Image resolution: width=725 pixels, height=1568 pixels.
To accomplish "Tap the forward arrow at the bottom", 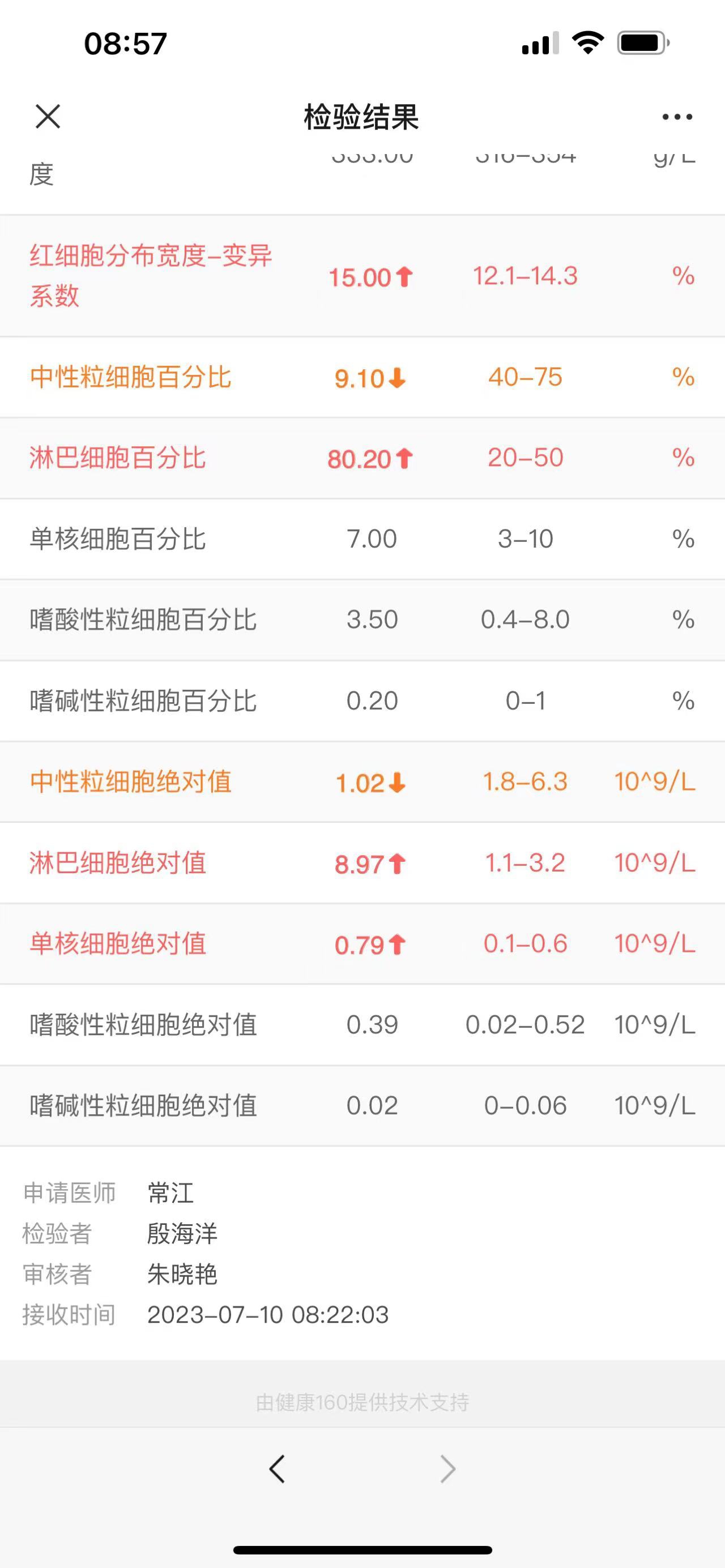I will pos(447,1469).
